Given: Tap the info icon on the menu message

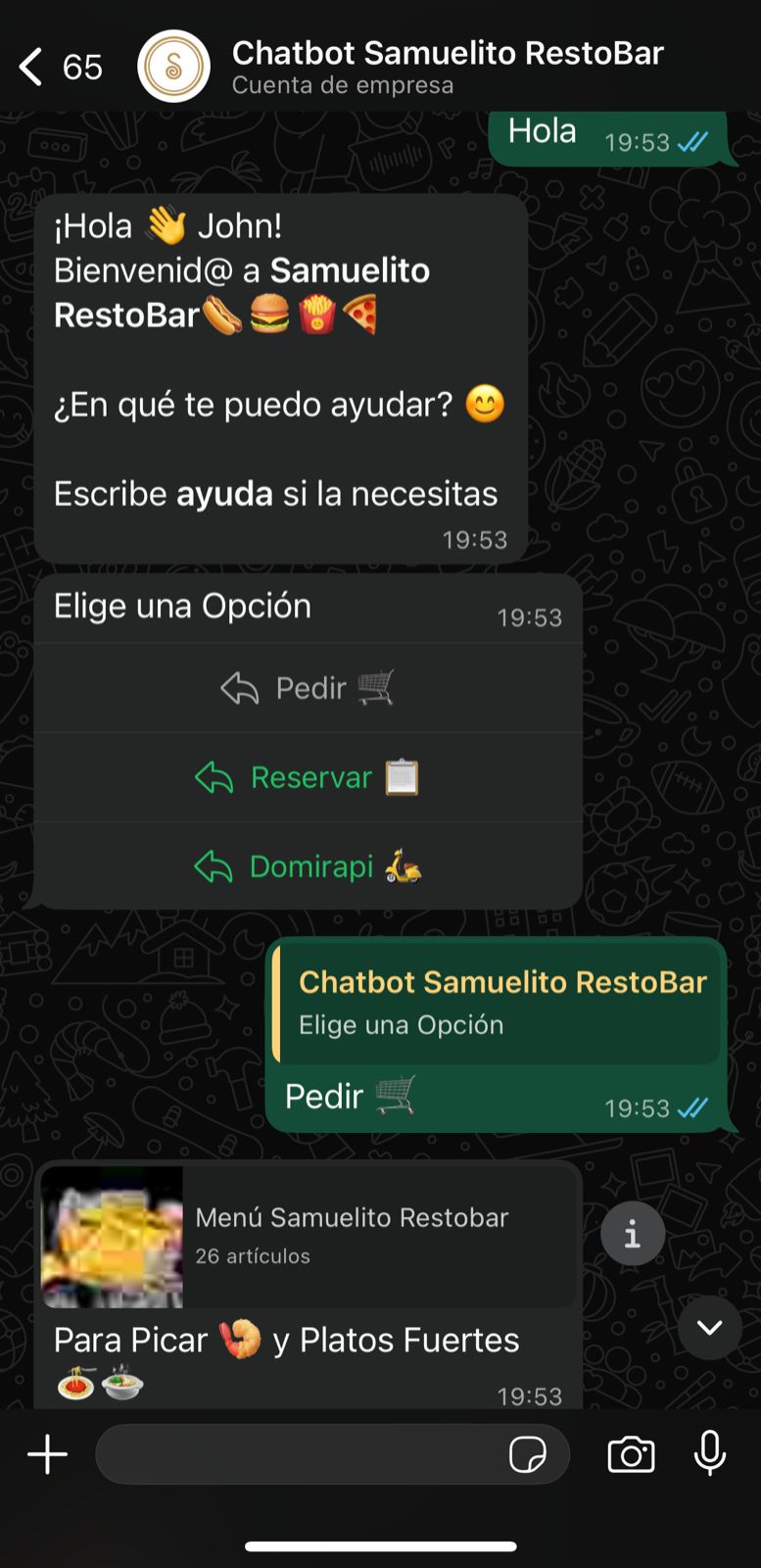Looking at the screenshot, I should 632,1233.
